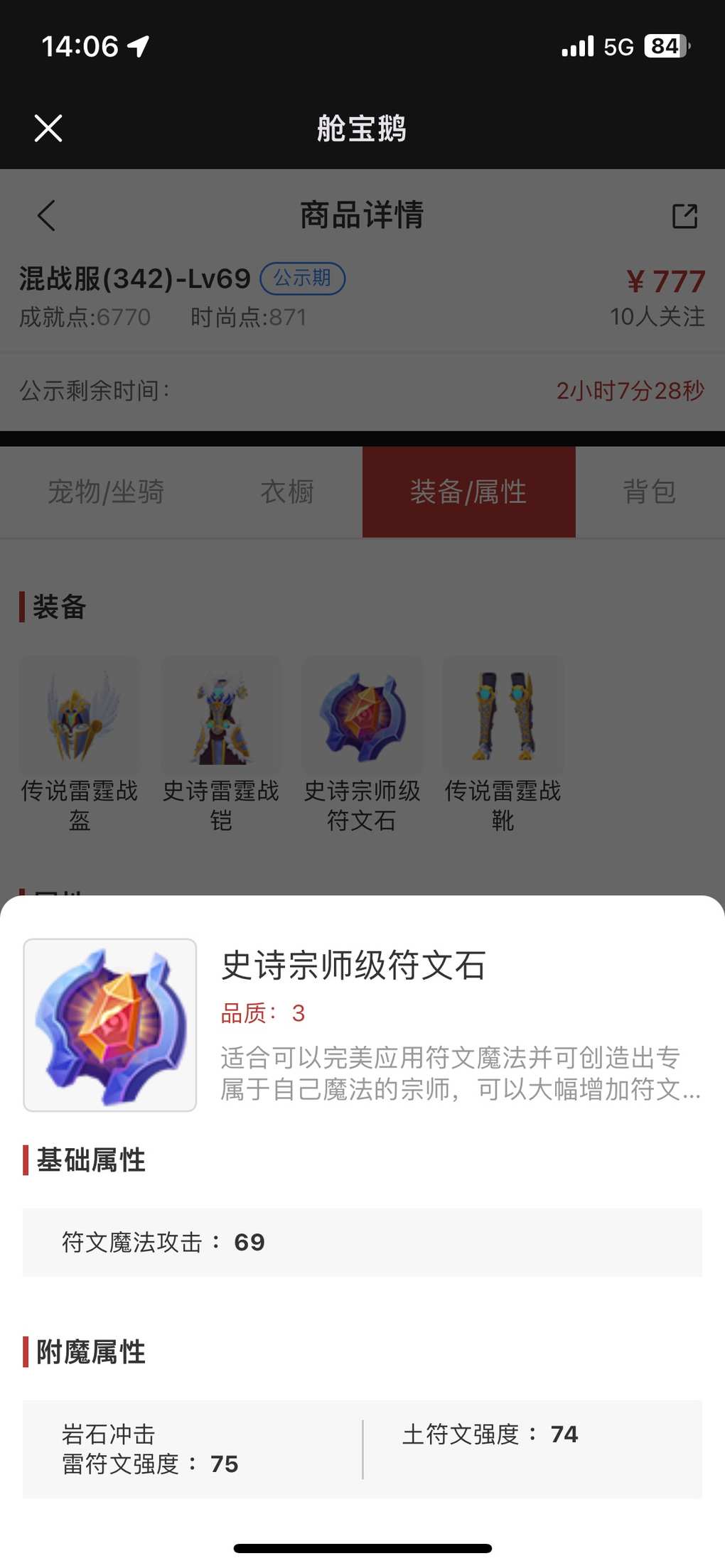The height and width of the screenshot is (1568, 725).
Task: Close the 舱宝鹅 web page
Action: [48, 129]
